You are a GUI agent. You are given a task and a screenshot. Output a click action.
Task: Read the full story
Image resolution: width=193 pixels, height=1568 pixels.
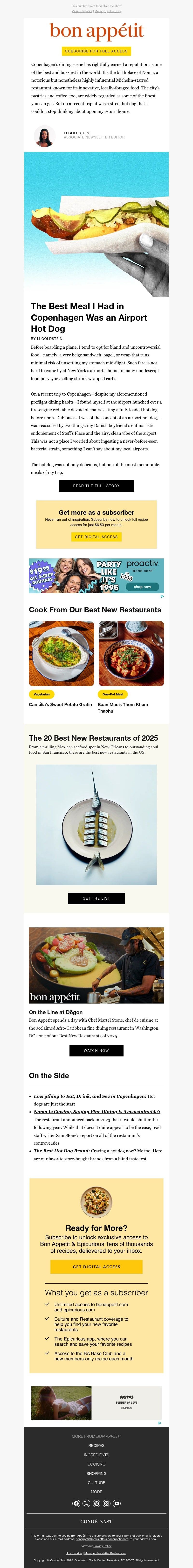point(96,486)
